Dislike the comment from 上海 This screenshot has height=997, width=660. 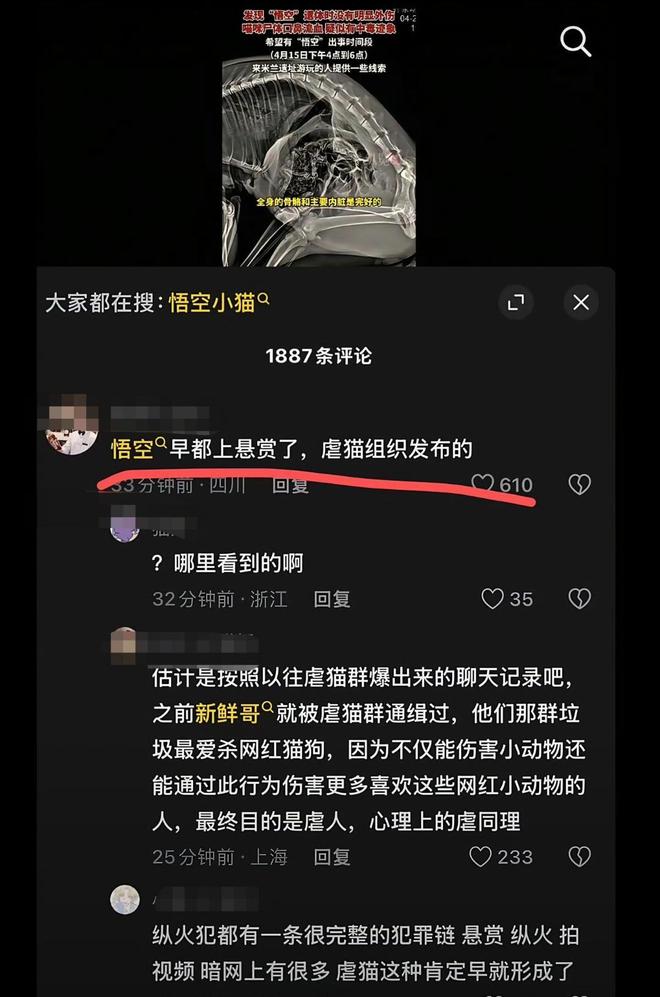click(x=579, y=857)
